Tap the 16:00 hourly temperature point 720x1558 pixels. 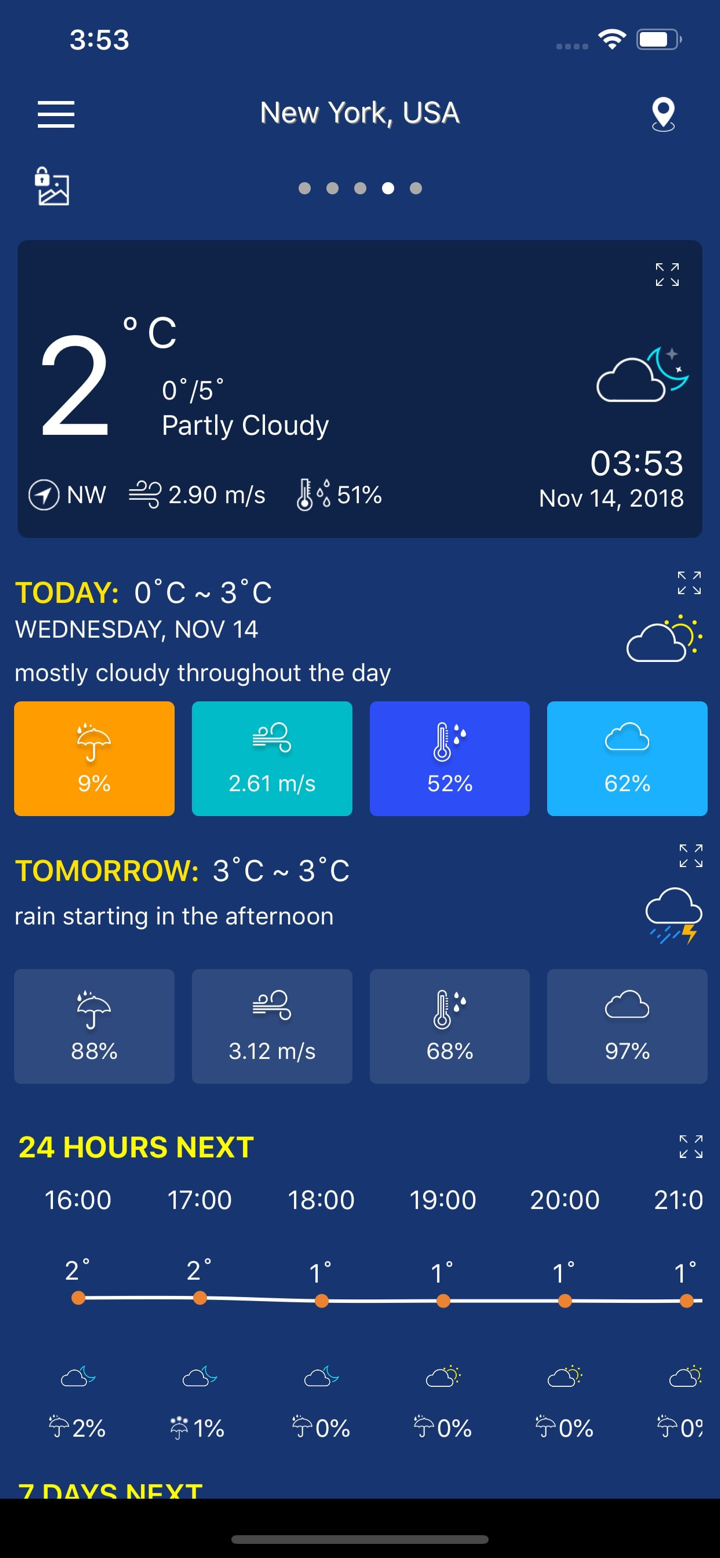click(x=78, y=1298)
